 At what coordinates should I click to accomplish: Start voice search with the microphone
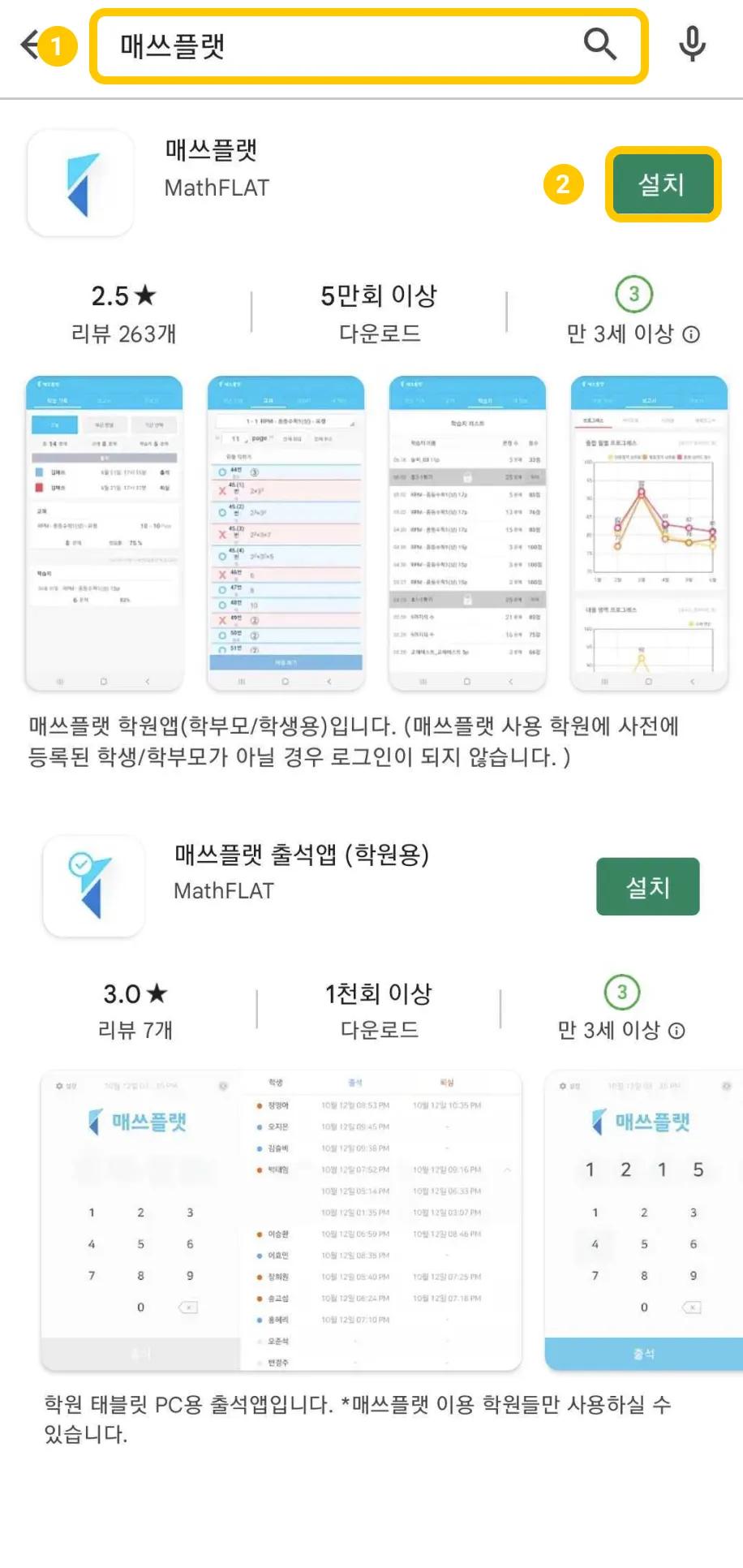pyautogui.click(x=692, y=44)
